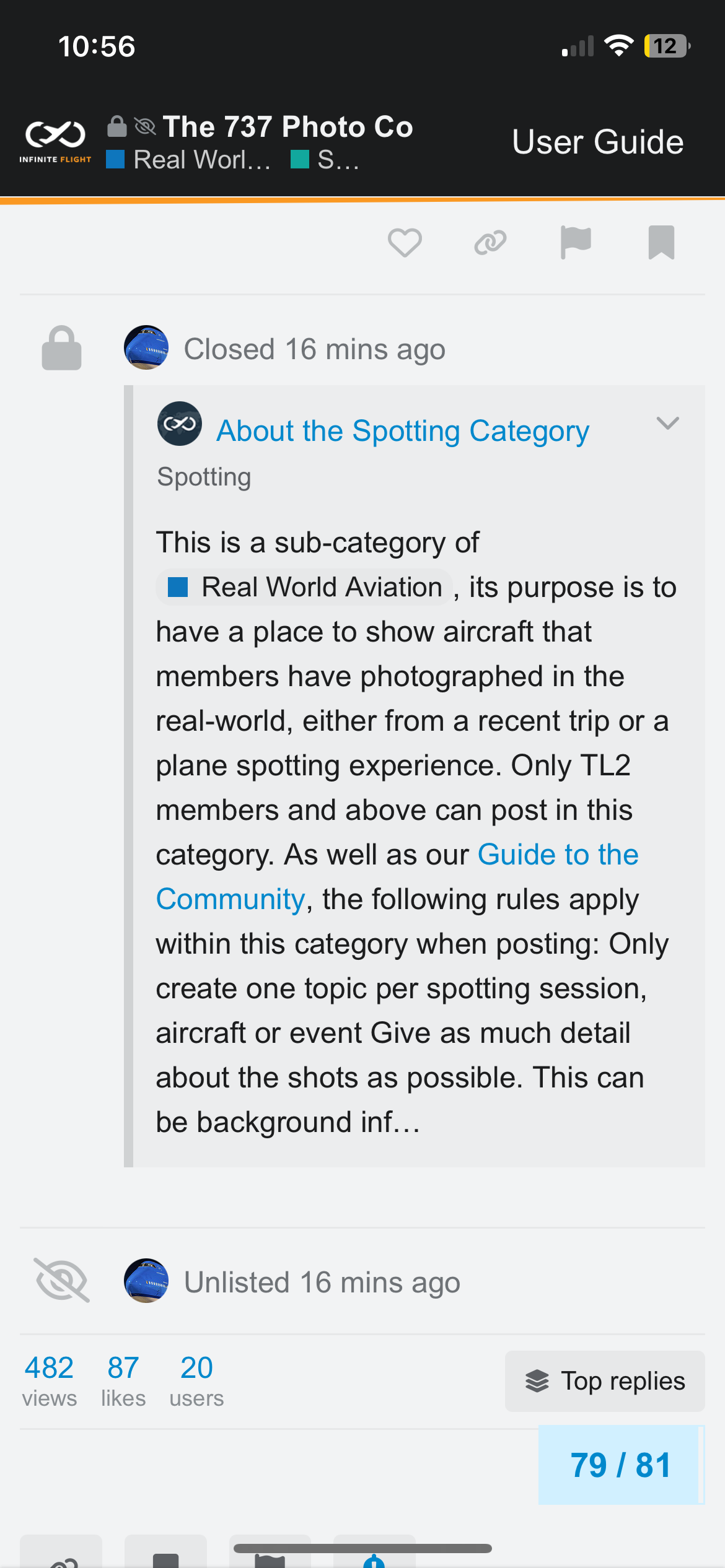Like this post with the heart icon
The image size is (725, 1568).
[x=405, y=242]
